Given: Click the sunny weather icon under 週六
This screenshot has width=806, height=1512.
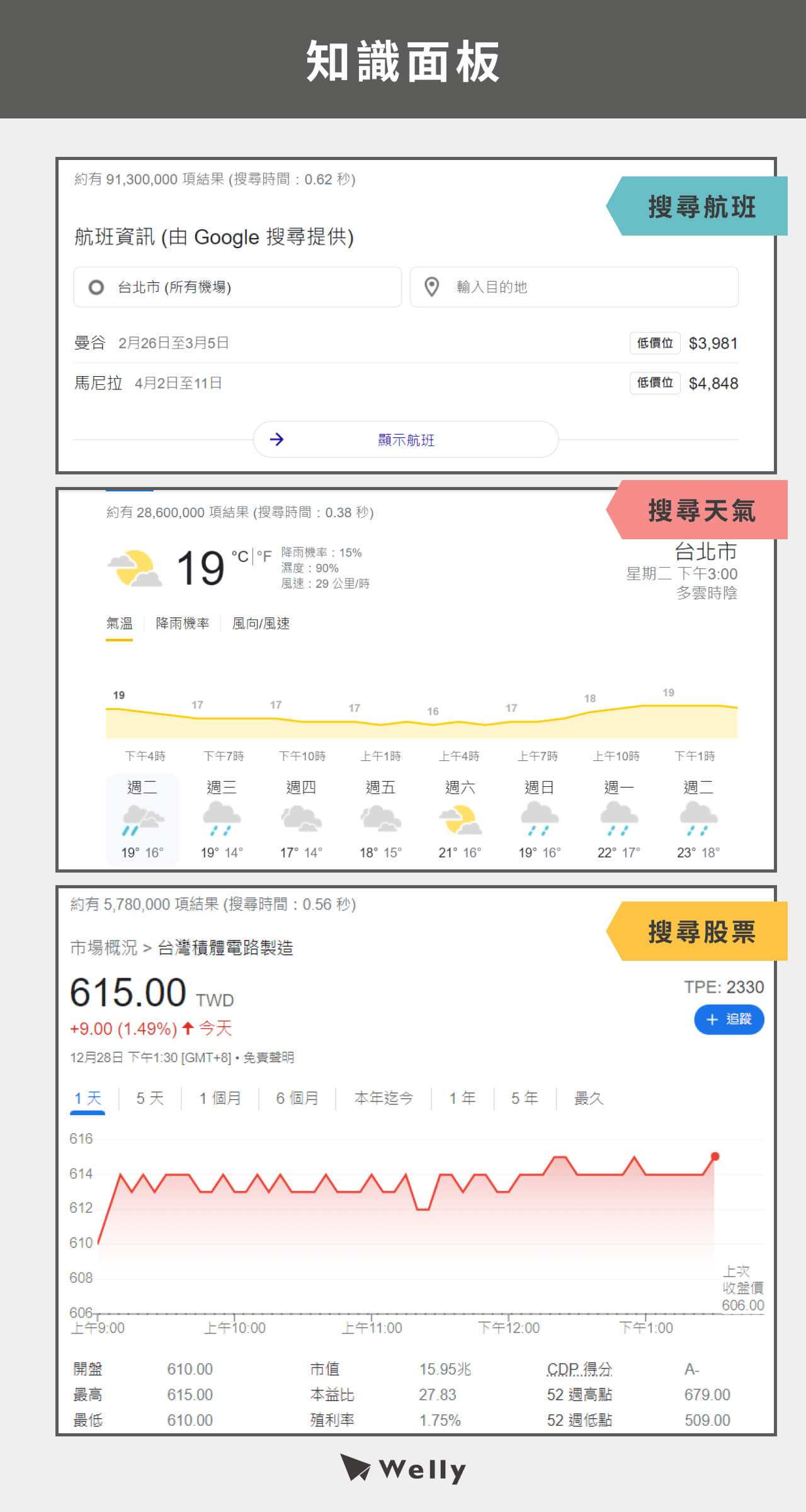Looking at the screenshot, I should [459, 818].
